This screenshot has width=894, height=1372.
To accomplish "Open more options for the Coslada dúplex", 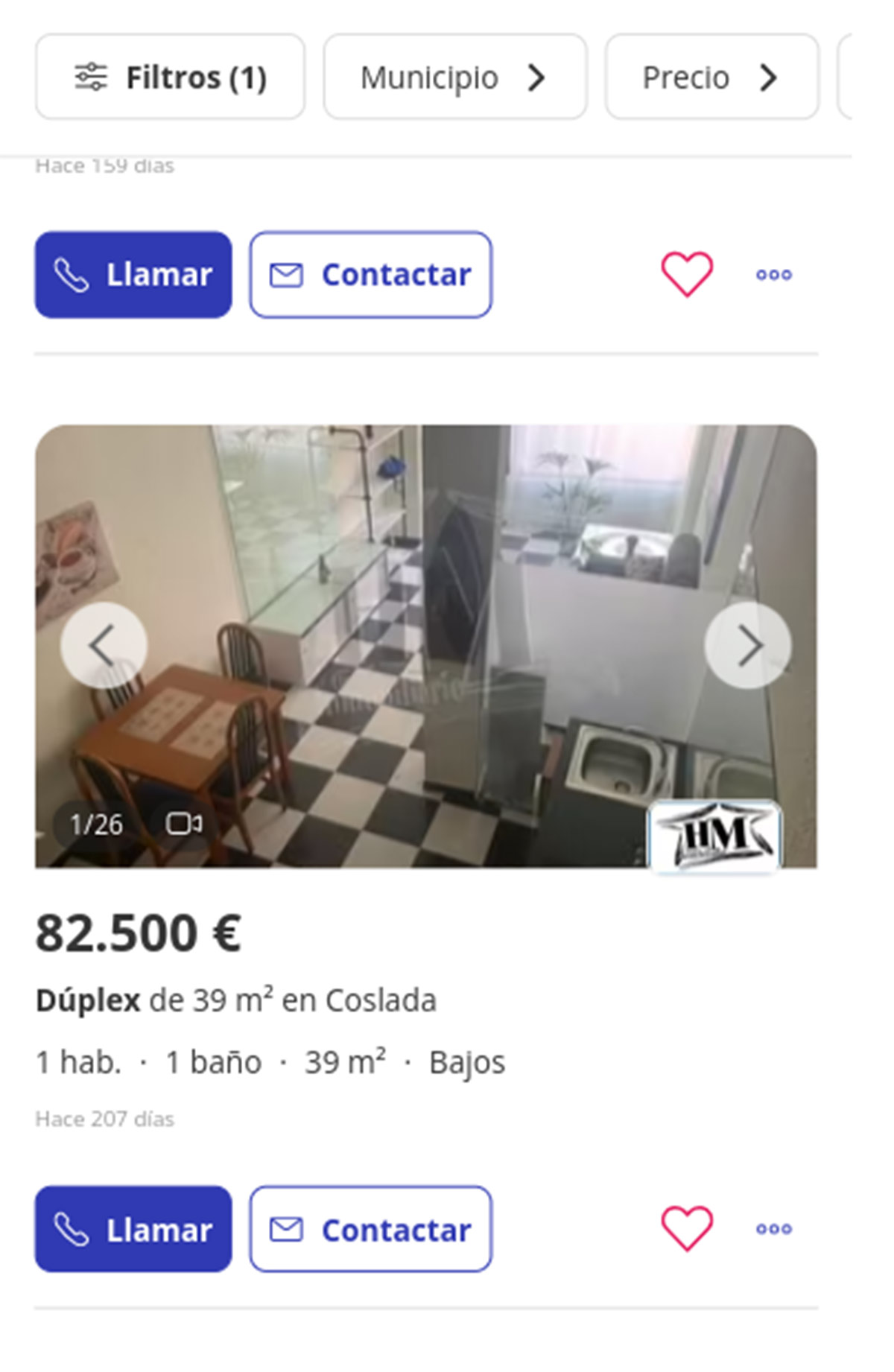I will click(x=773, y=1229).
